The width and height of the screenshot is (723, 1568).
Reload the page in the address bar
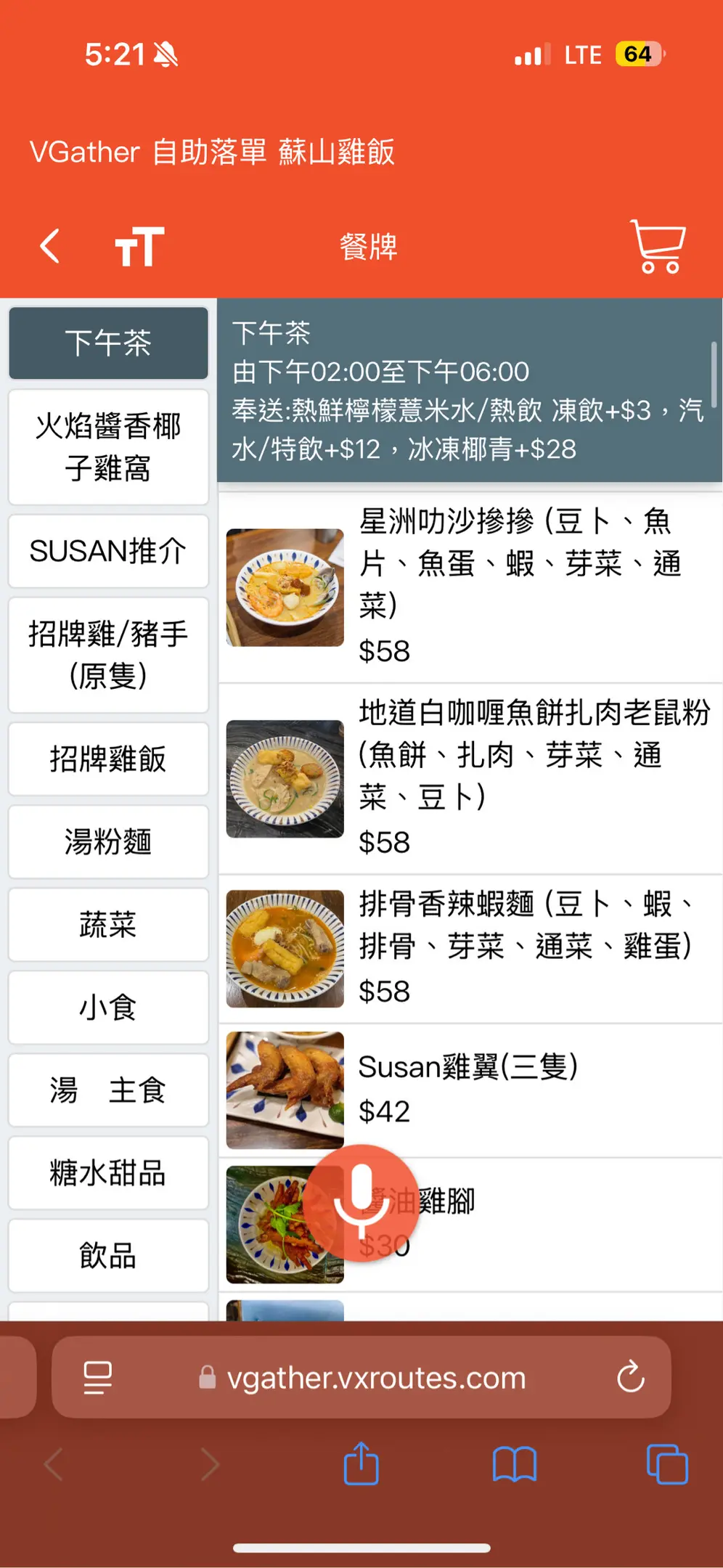click(x=630, y=1376)
